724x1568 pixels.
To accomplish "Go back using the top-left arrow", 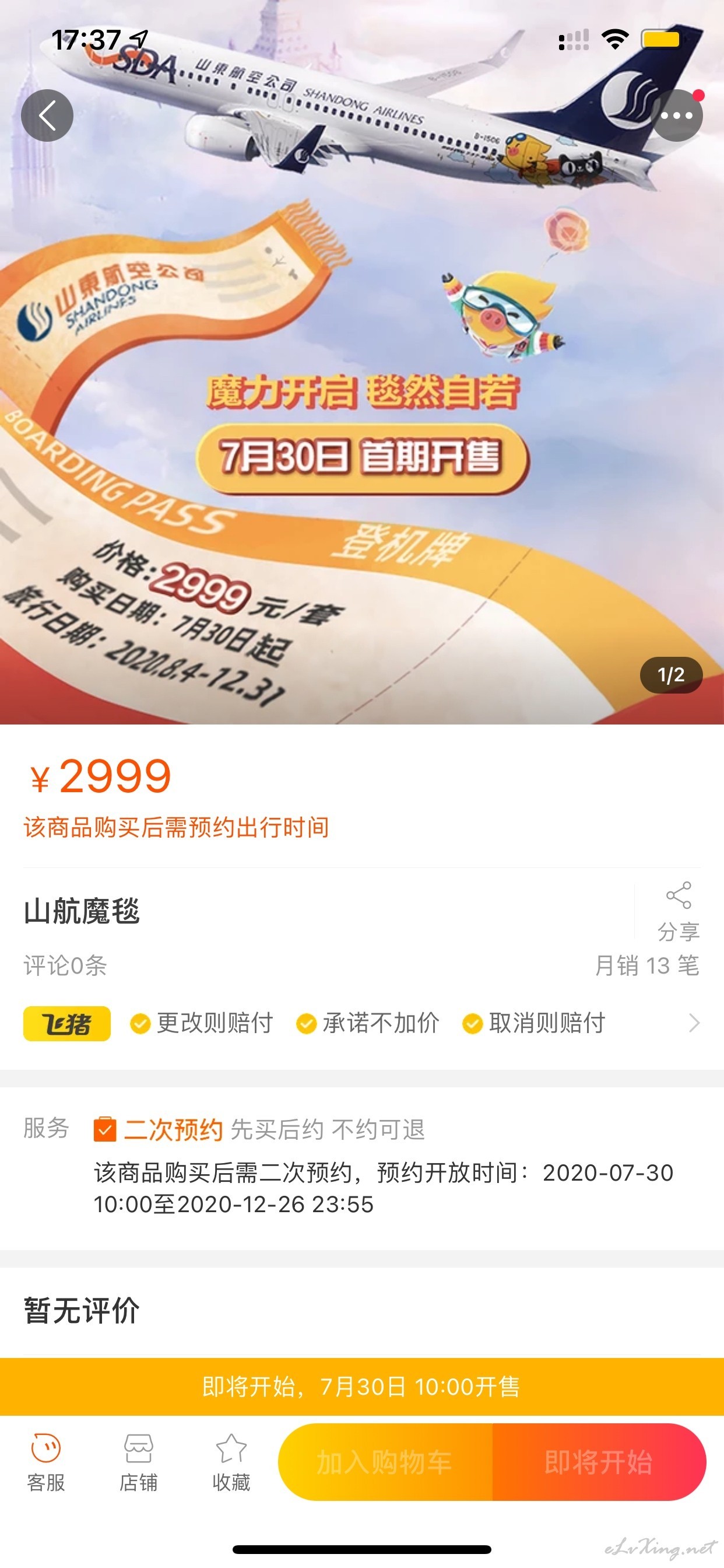I will click(47, 116).
